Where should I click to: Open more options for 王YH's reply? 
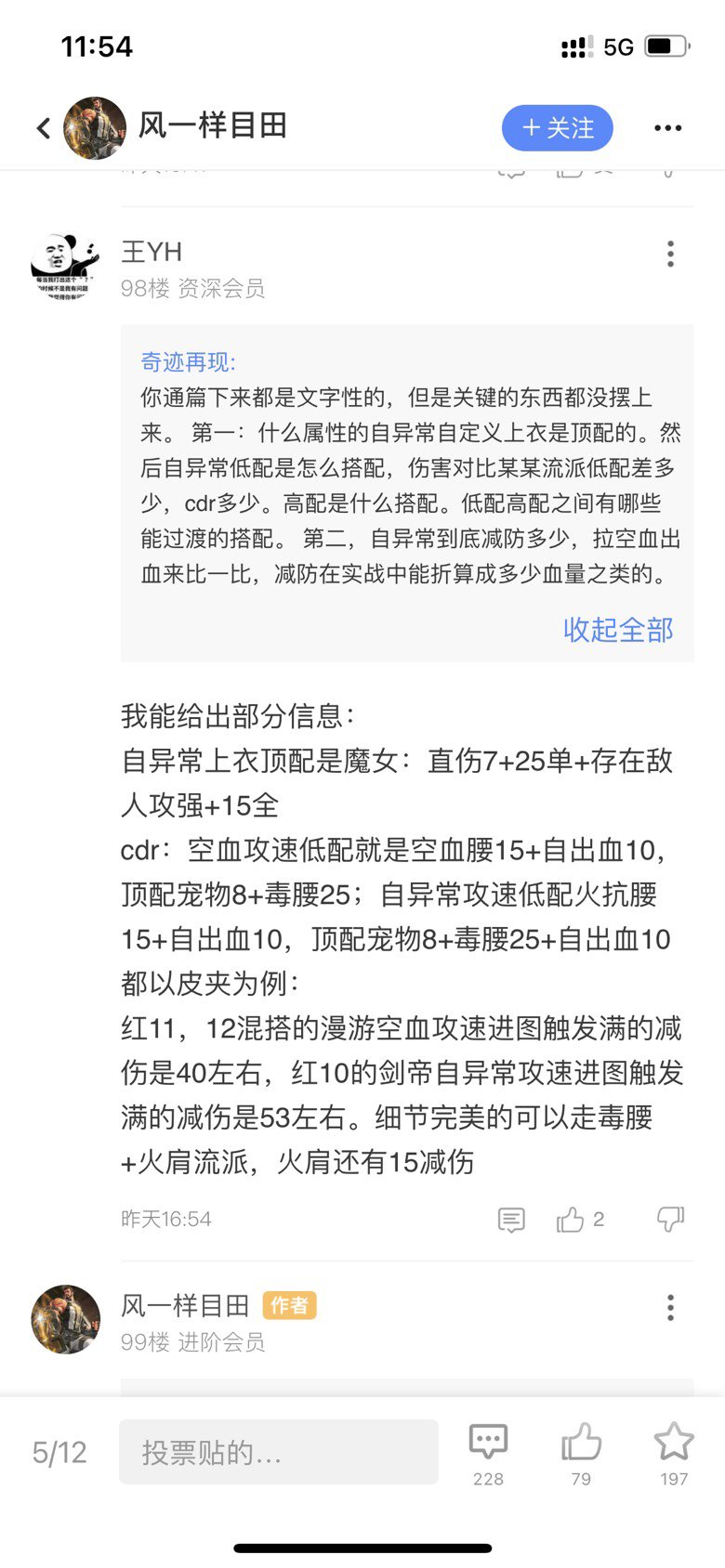click(670, 255)
